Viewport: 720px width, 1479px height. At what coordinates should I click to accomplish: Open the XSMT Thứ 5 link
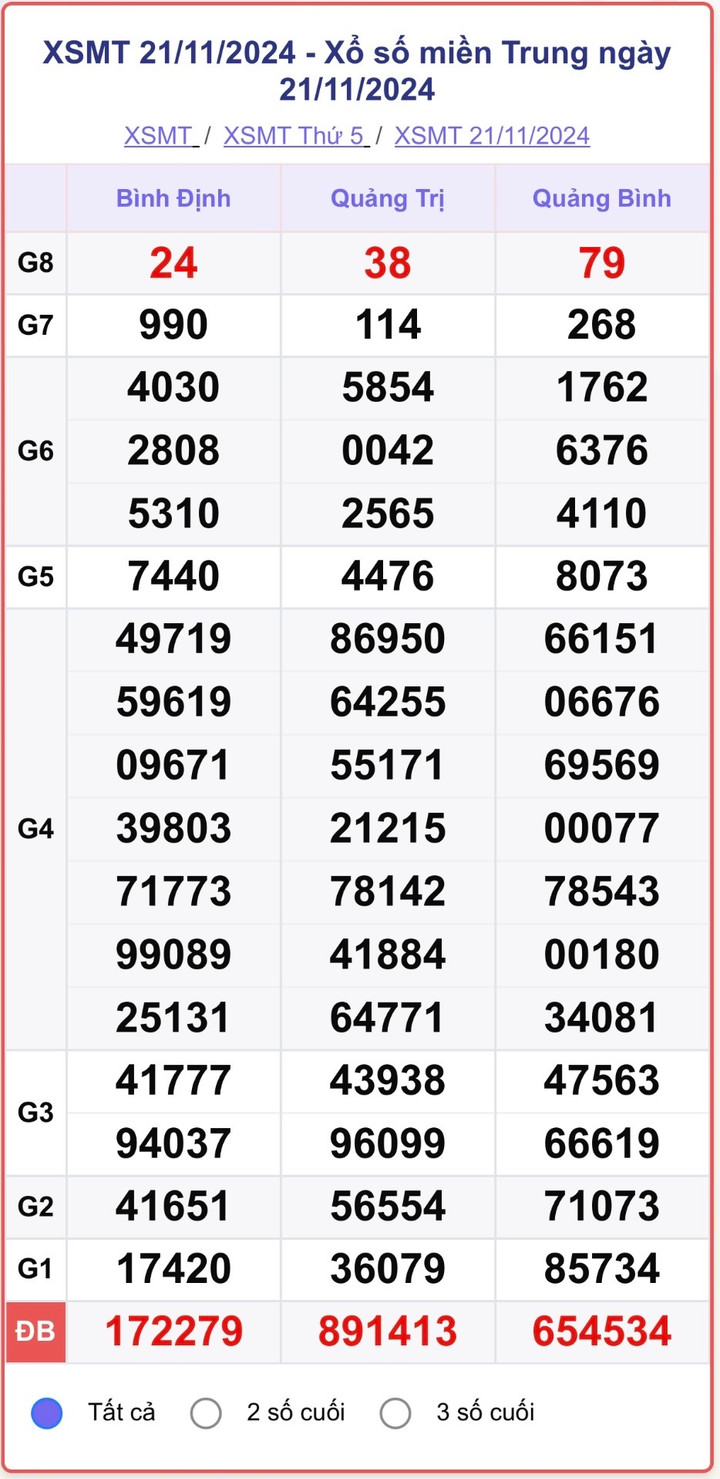[294, 136]
